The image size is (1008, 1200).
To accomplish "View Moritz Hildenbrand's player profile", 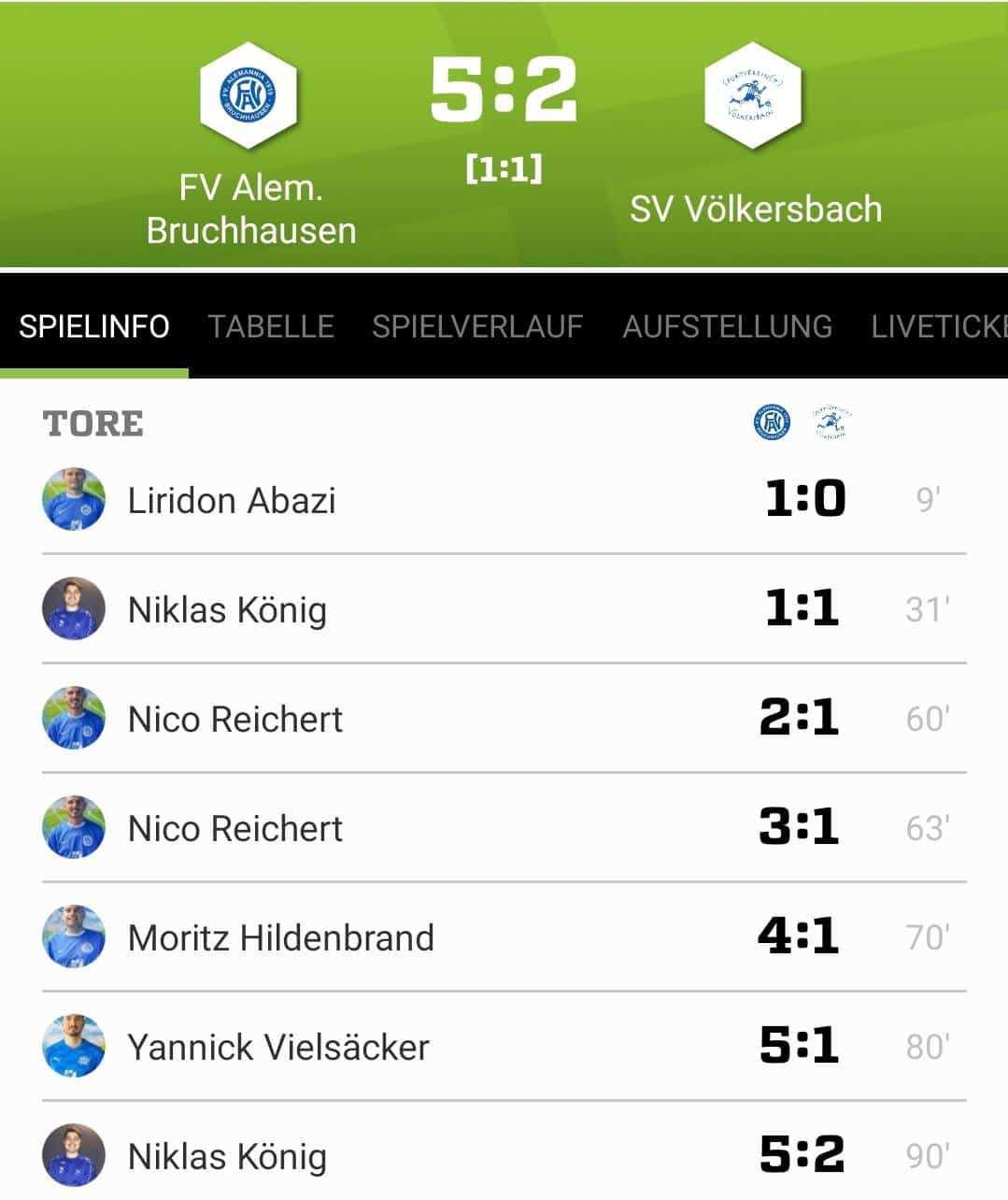I will 280,937.
